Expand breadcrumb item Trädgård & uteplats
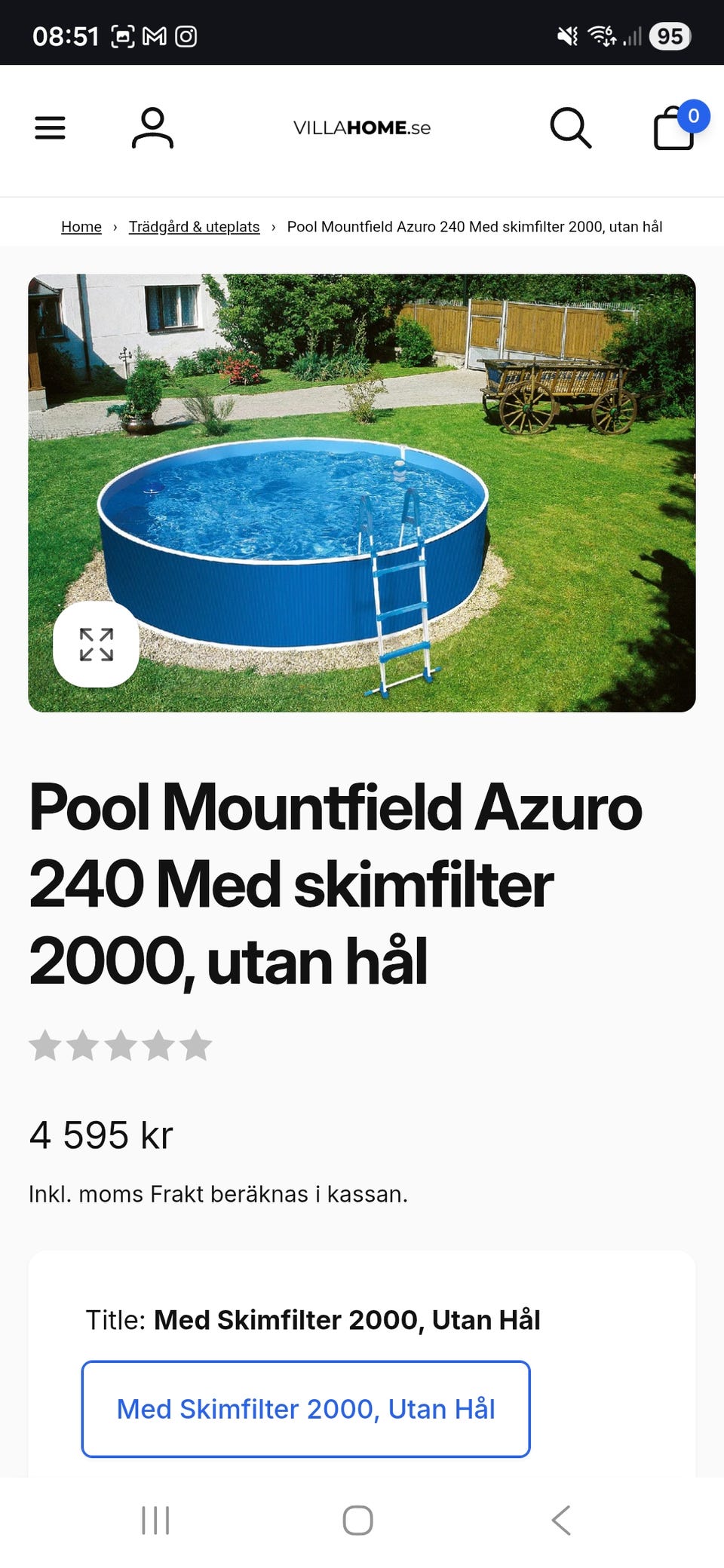The height and width of the screenshot is (1568, 724). (193, 226)
